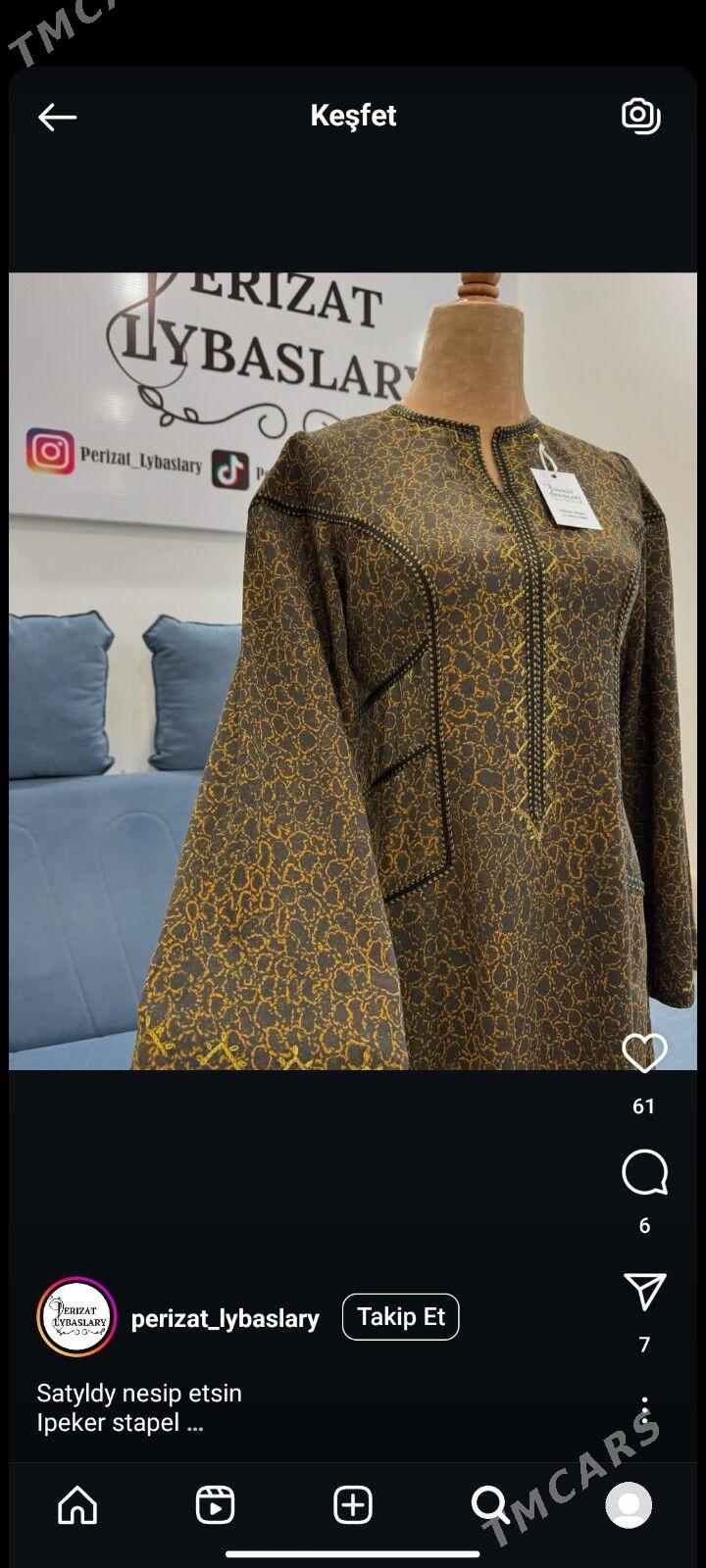Follow the account with Takip Et
The width and height of the screenshot is (706, 1568).
[400, 1317]
